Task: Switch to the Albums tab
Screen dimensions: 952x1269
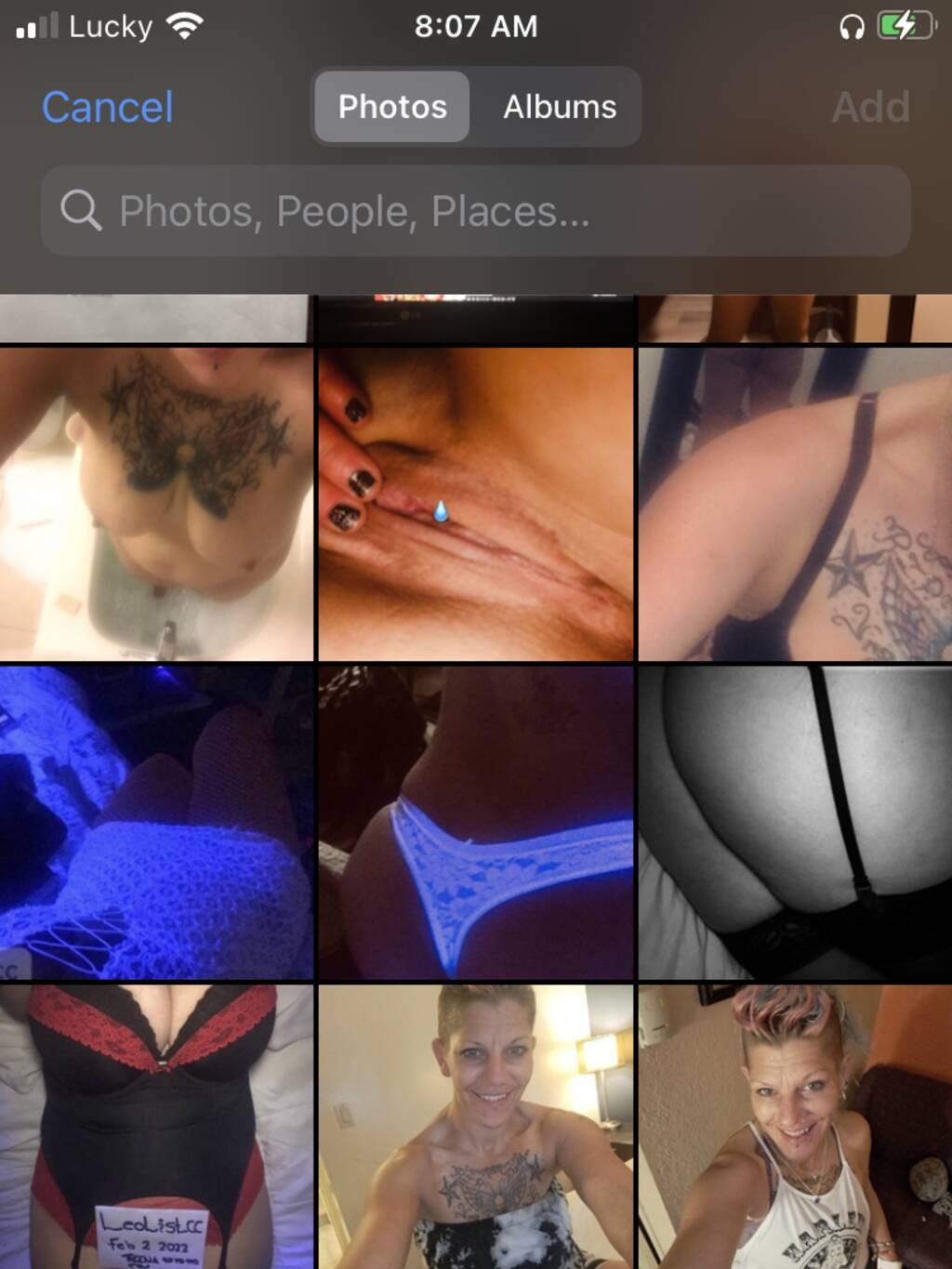Action: pos(560,107)
